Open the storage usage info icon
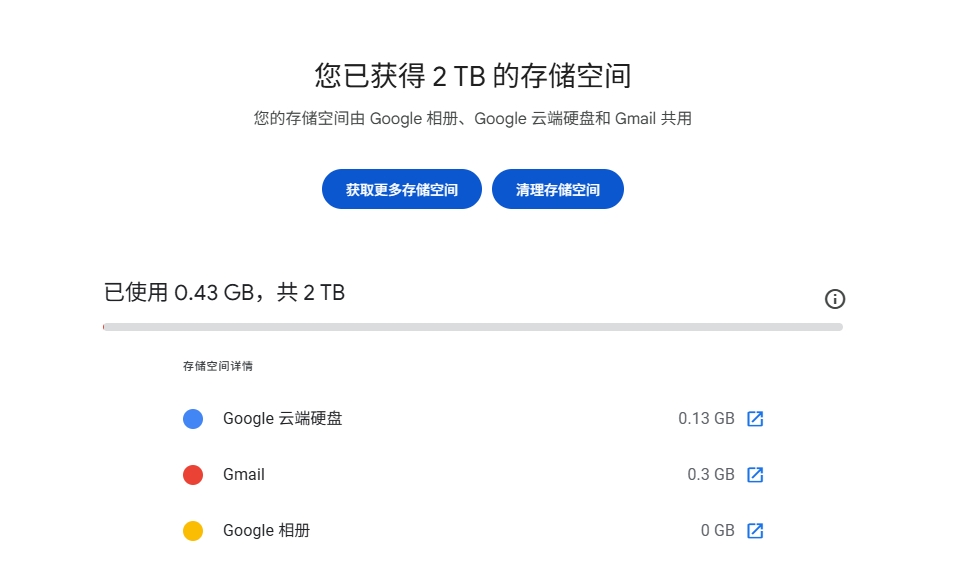The image size is (955, 568). [x=835, y=299]
